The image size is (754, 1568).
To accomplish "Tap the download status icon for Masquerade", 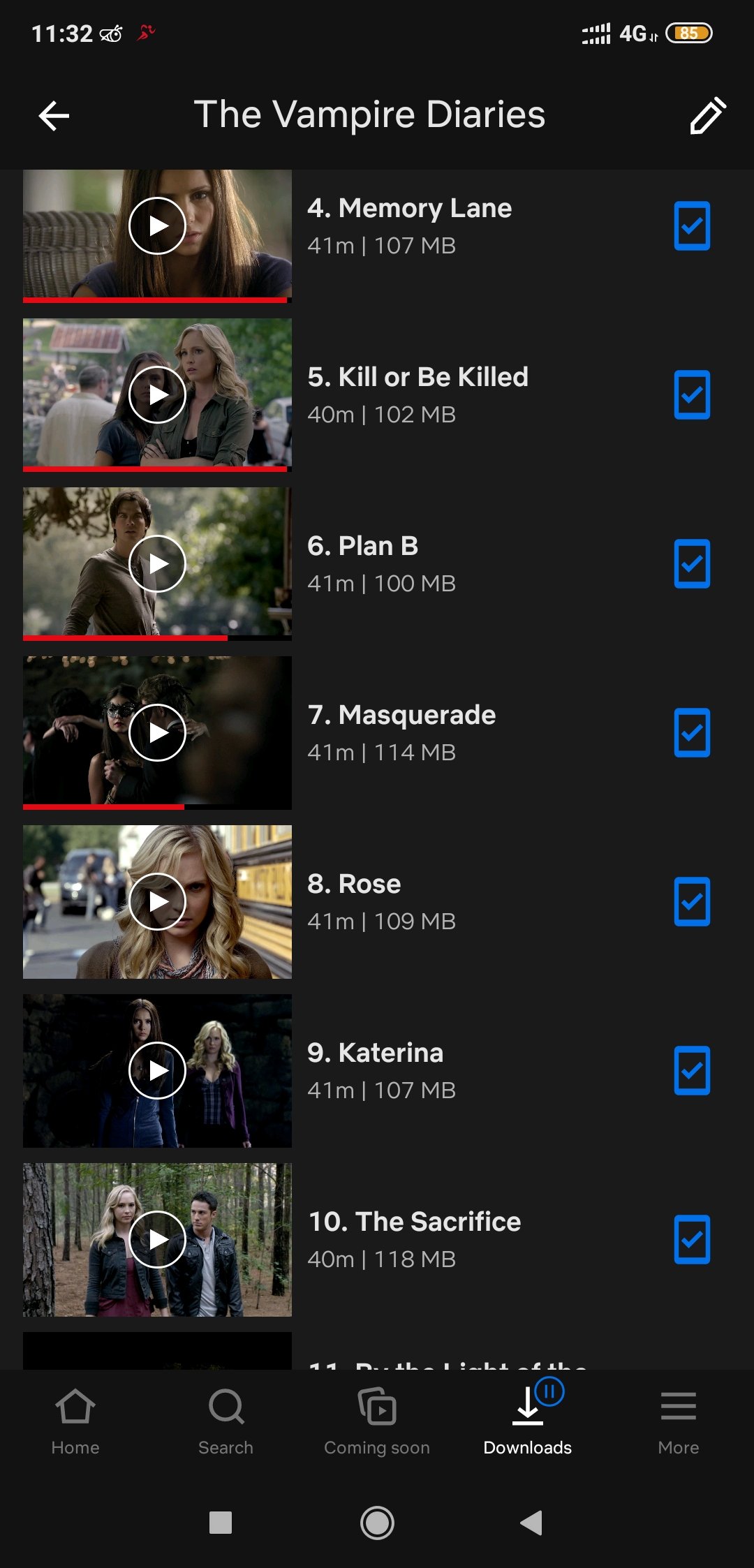I will tap(692, 733).
